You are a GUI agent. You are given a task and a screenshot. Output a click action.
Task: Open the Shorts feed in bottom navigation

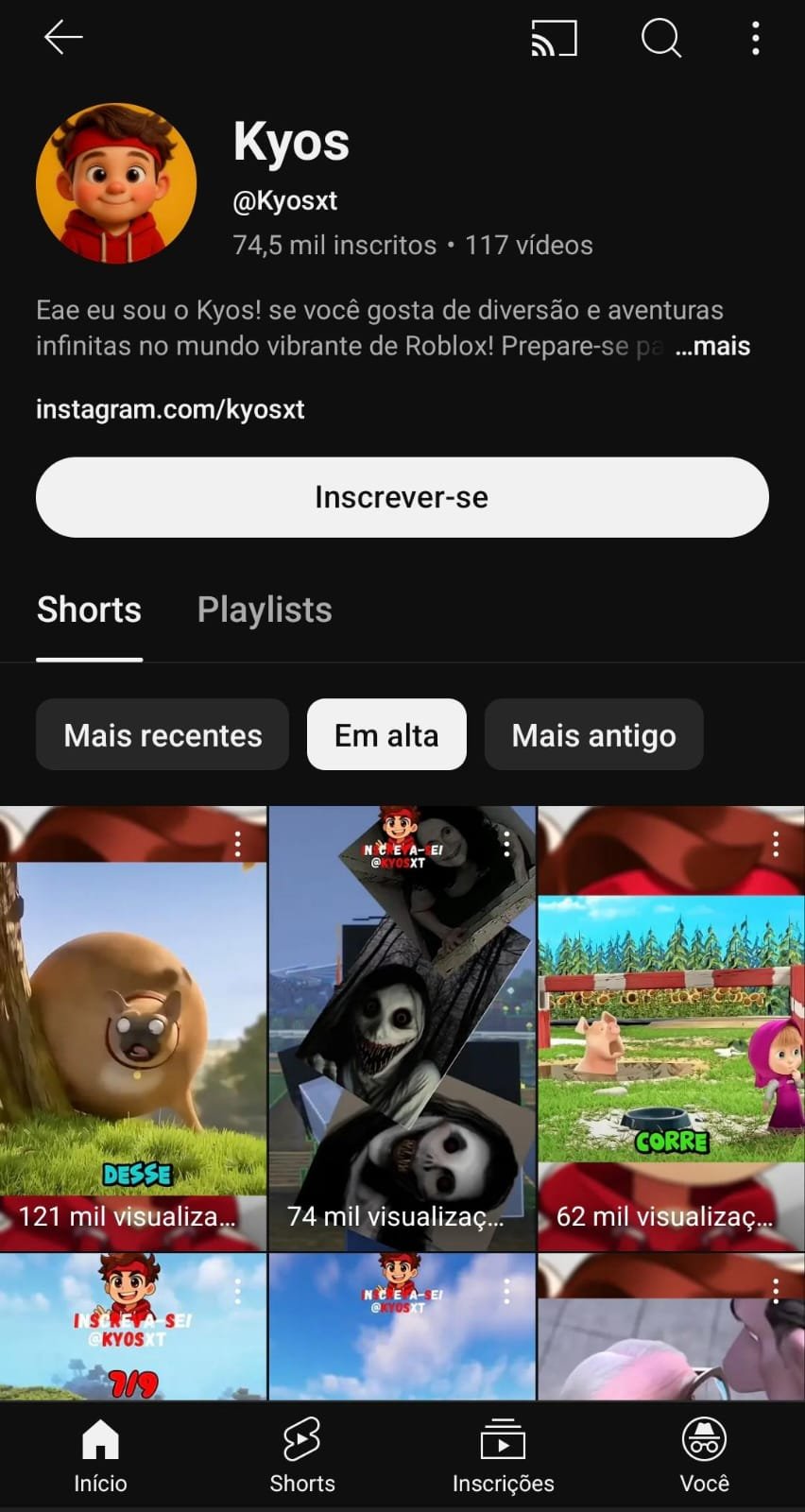tap(302, 1455)
